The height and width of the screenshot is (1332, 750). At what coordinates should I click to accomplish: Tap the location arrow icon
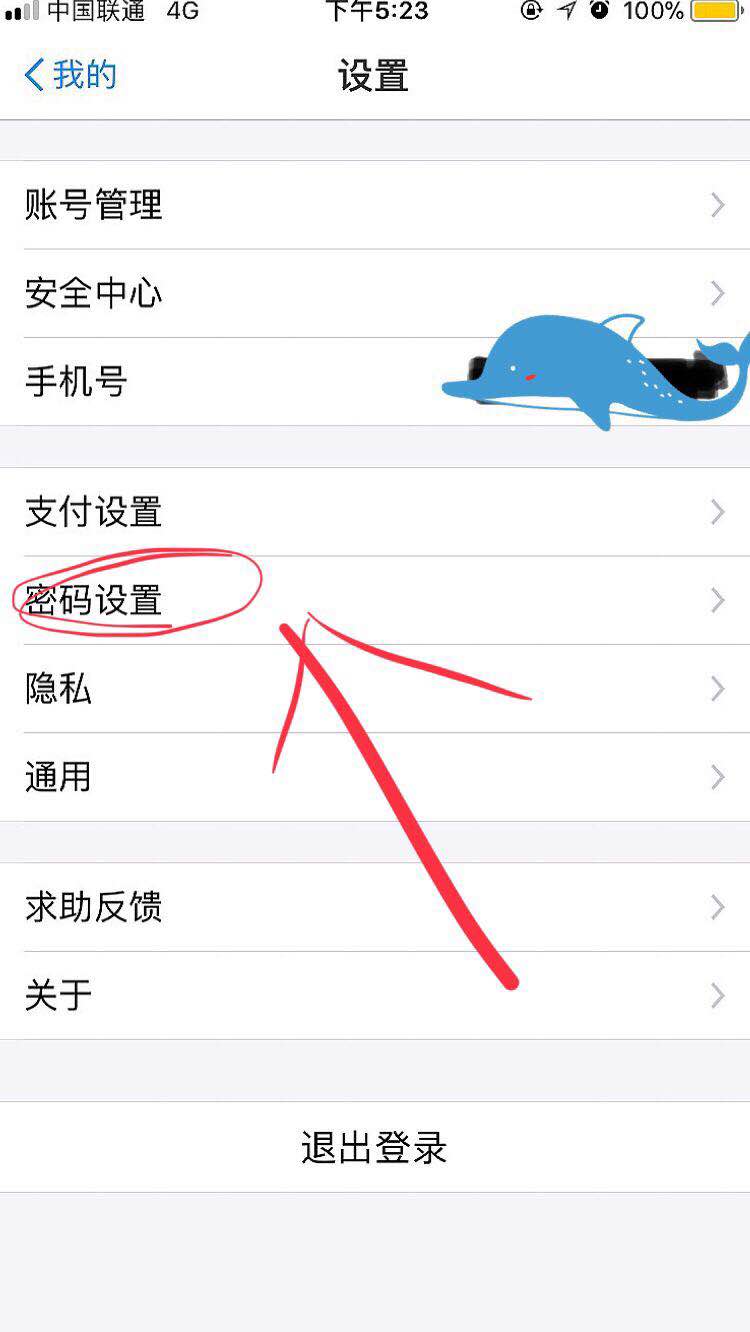click(565, 13)
